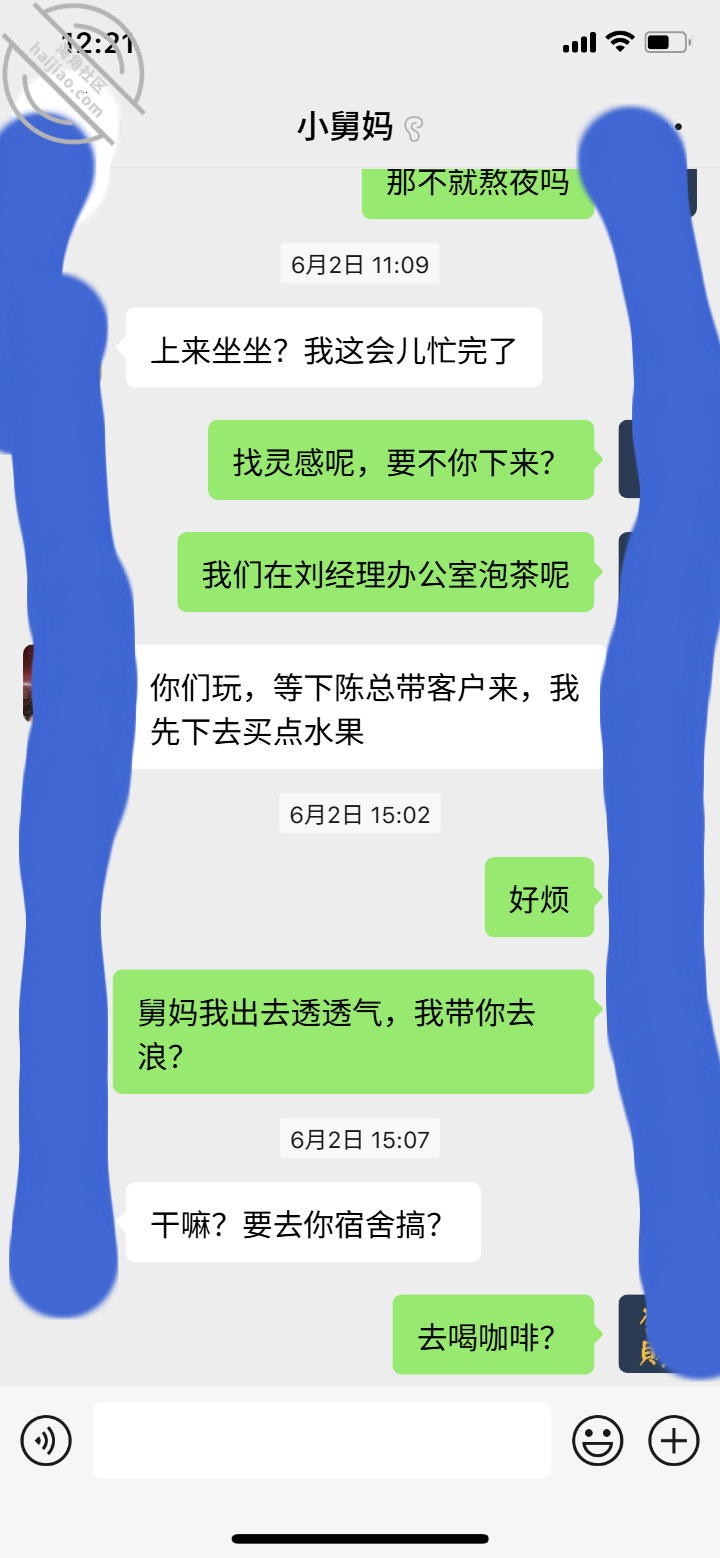Viewport: 720px width, 1558px height.
Task: Open the emoji sticker panel
Action: coord(597,1440)
